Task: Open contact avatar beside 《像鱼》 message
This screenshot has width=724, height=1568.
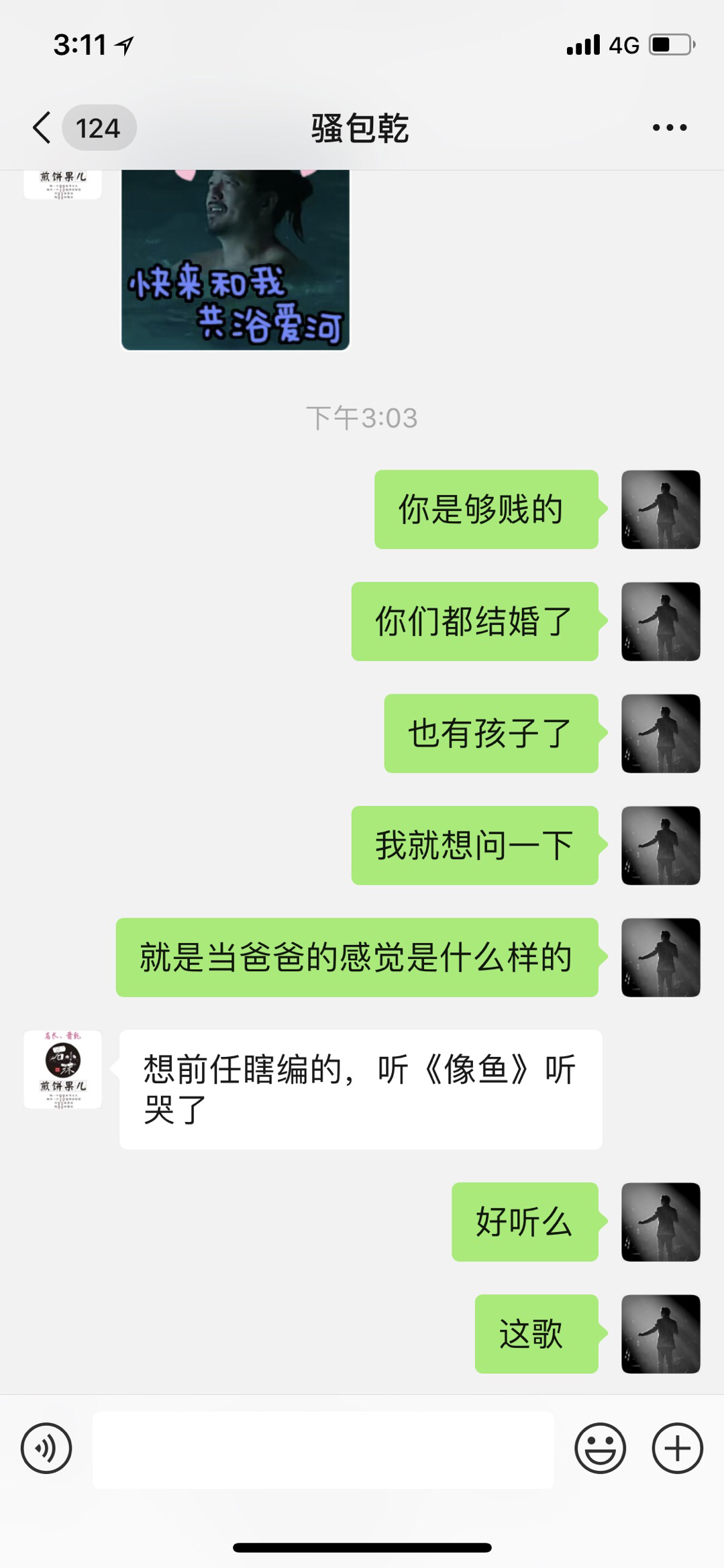Action: (63, 1069)
